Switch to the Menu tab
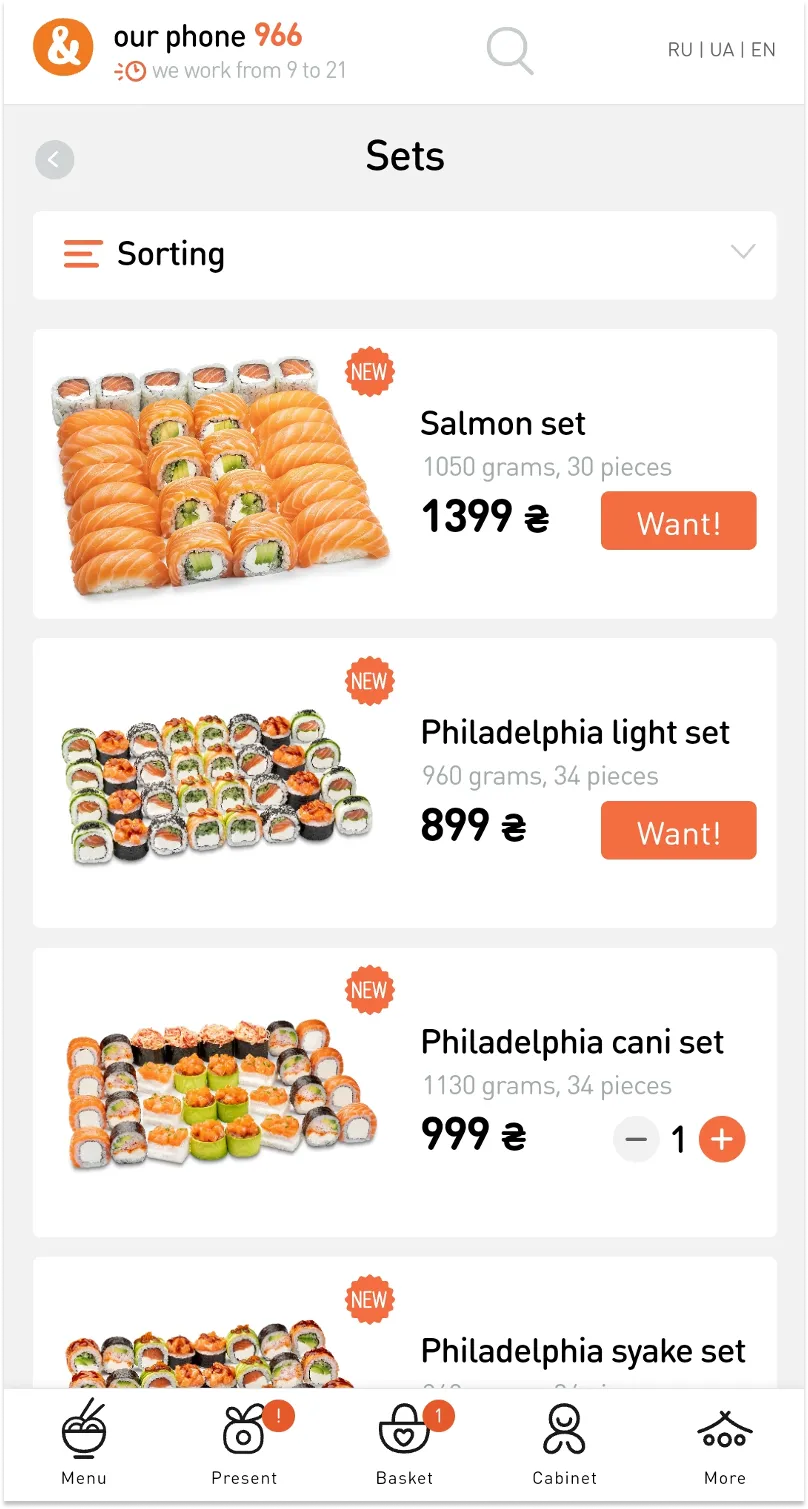Screen dimensions: 808x1509 [x=84, y=1444]
